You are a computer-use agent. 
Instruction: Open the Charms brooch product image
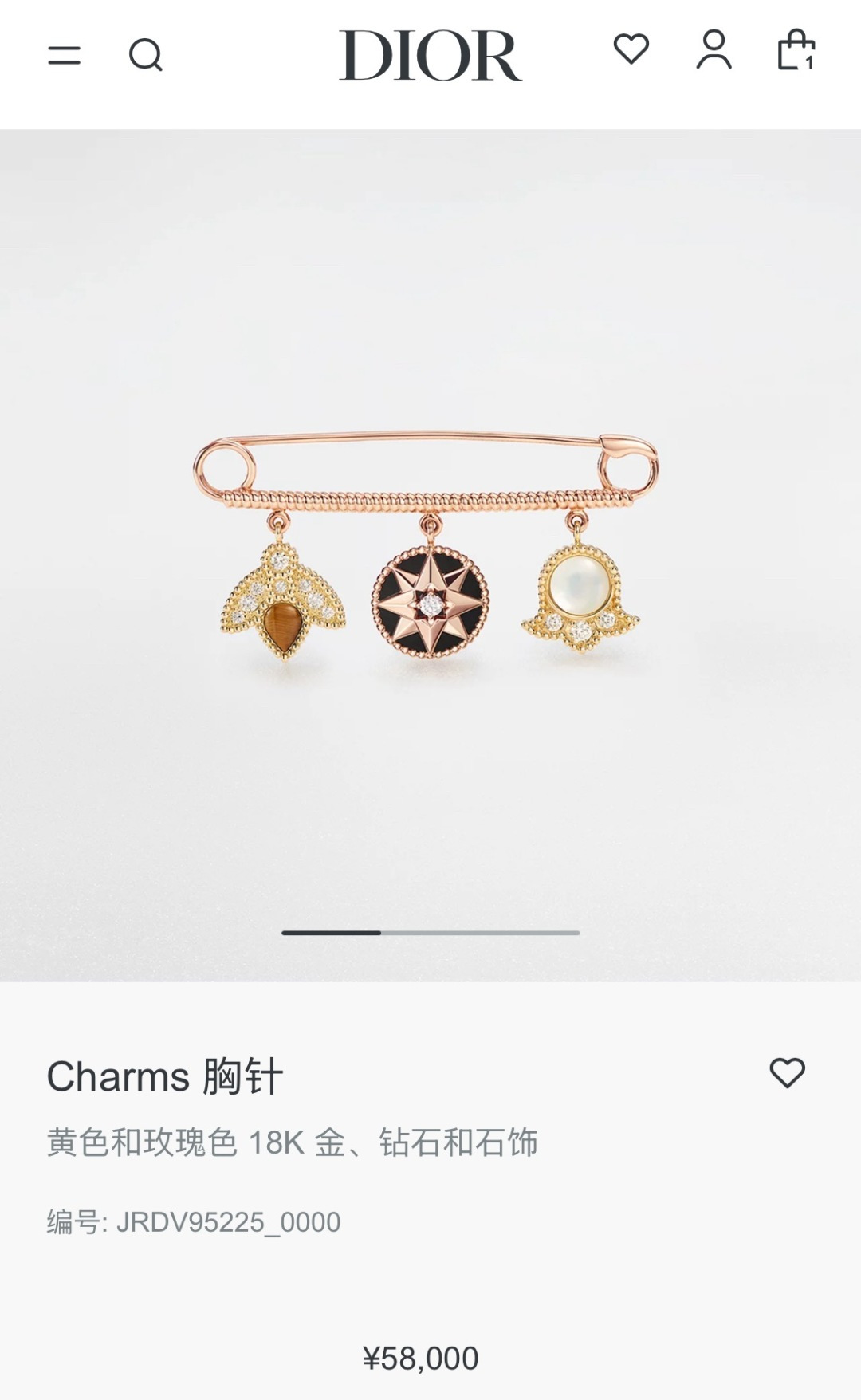(x=431, y=555)
